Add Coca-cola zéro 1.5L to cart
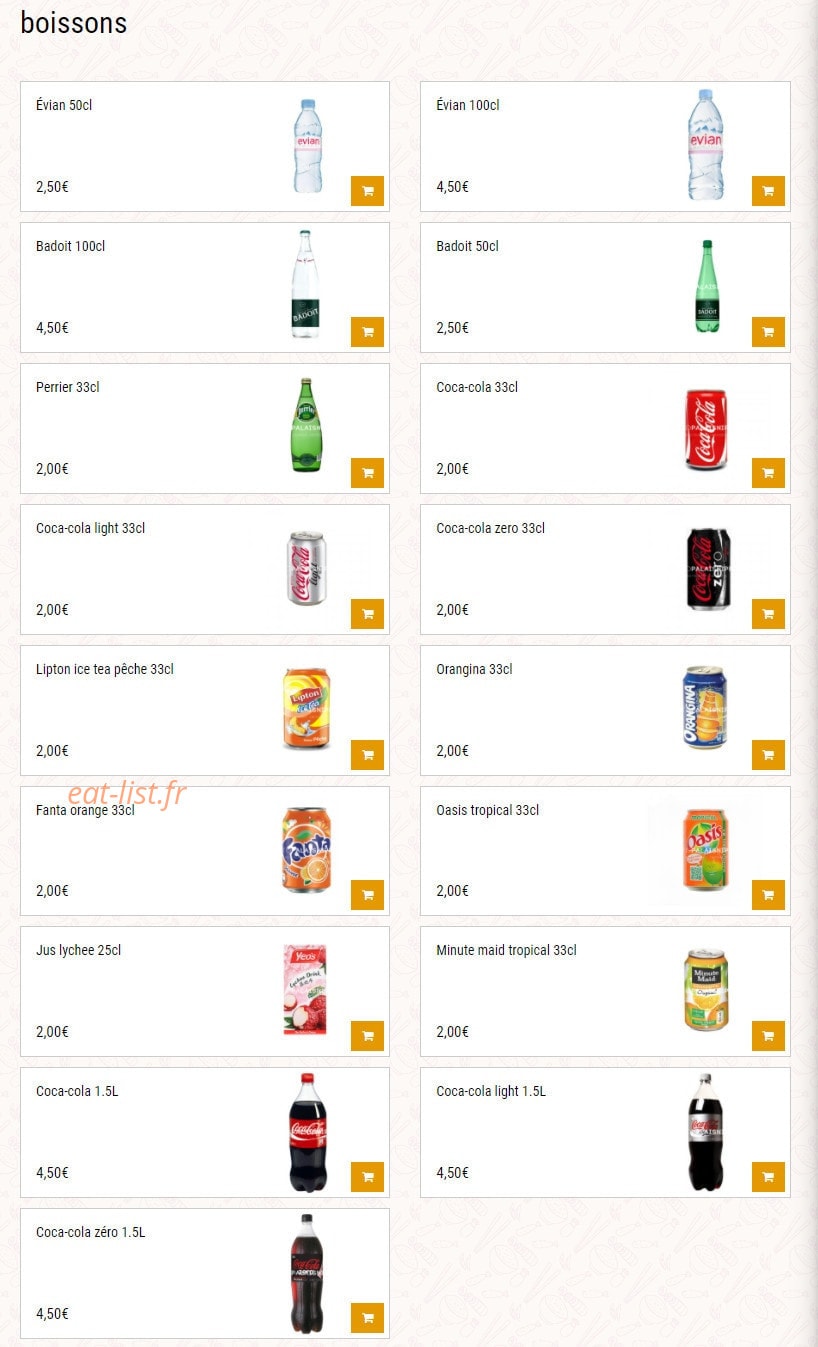 click(367, 1318)
